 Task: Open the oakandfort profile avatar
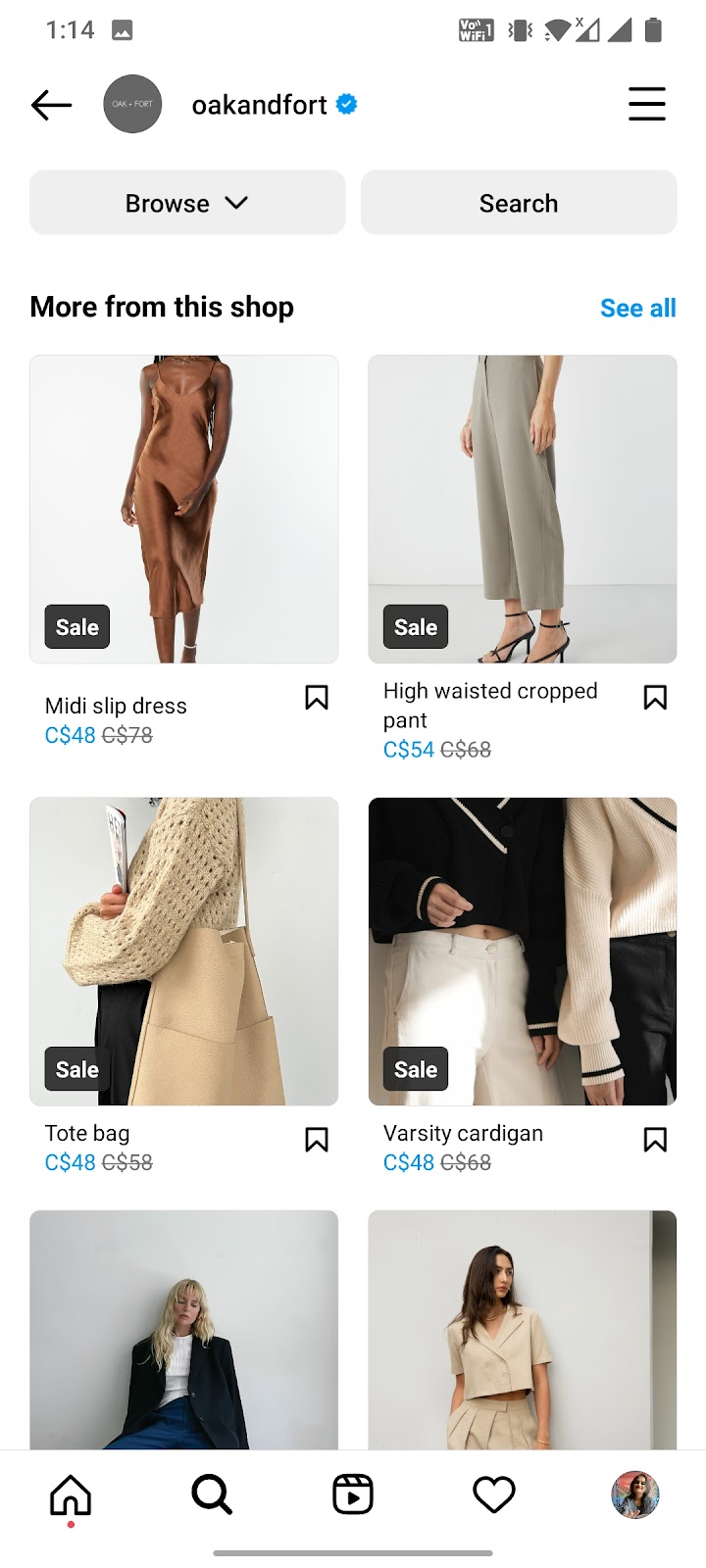pos(132,104)
